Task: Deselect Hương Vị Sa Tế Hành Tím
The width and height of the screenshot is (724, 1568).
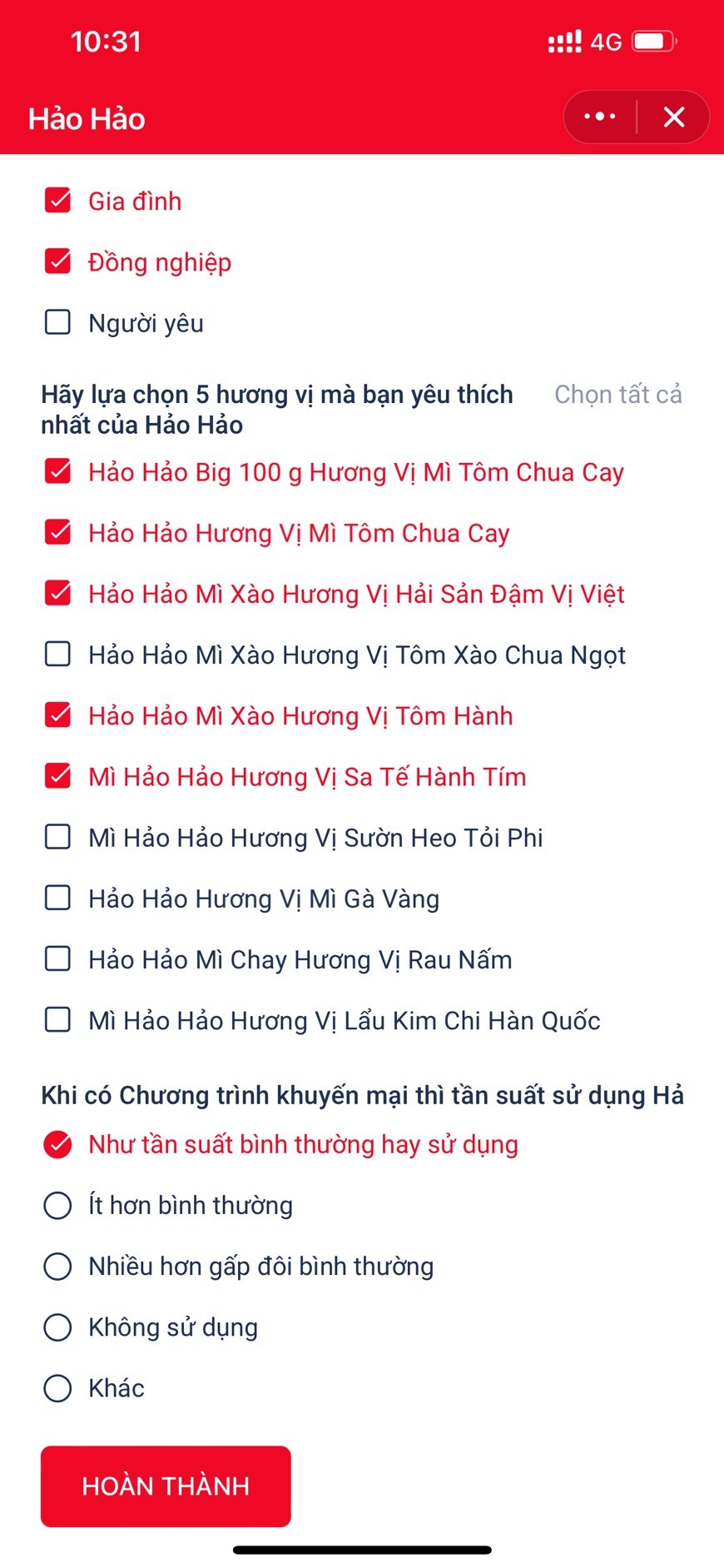Action: point(57,776)
